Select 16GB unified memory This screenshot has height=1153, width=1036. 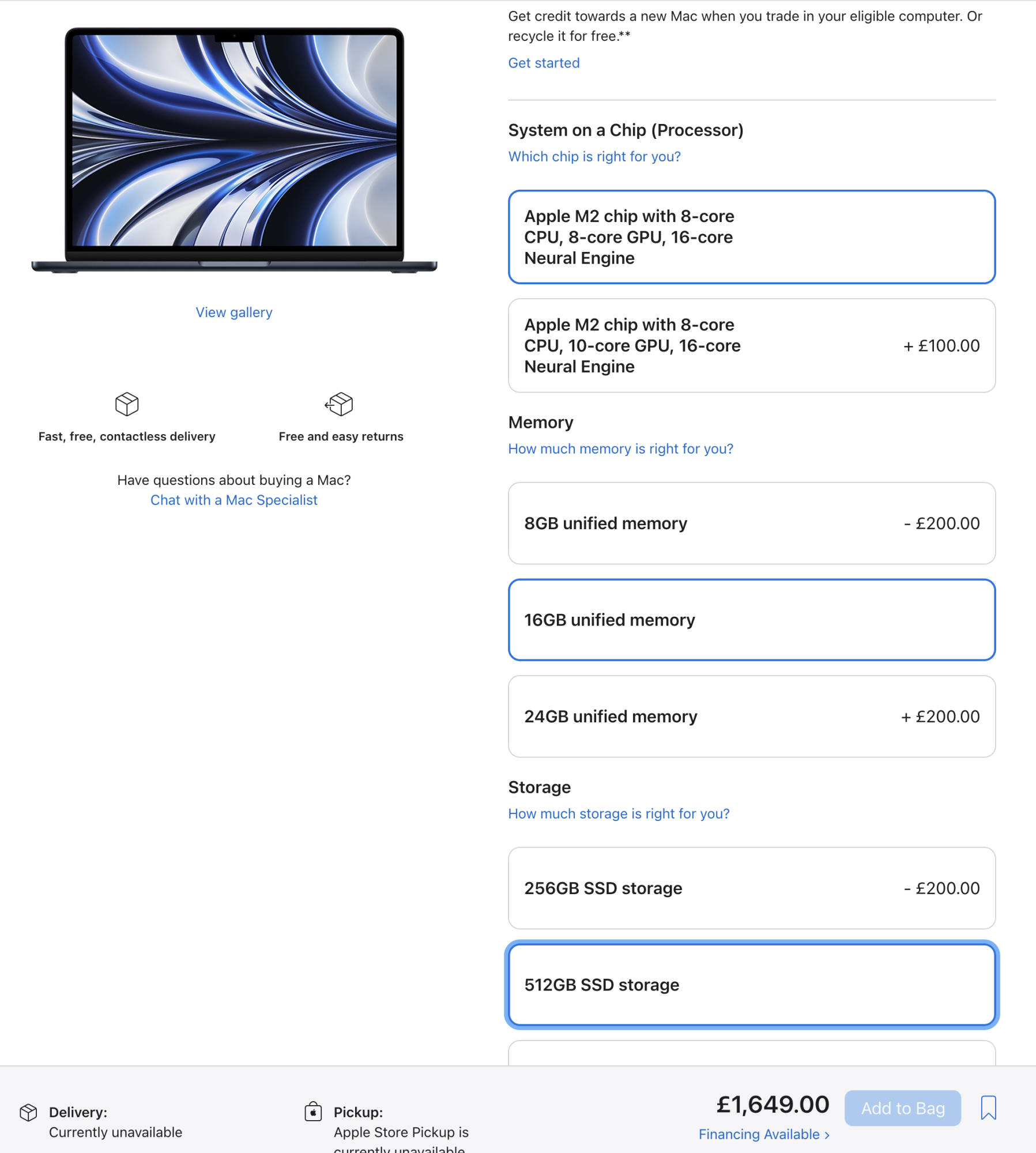tap(751, 620)
